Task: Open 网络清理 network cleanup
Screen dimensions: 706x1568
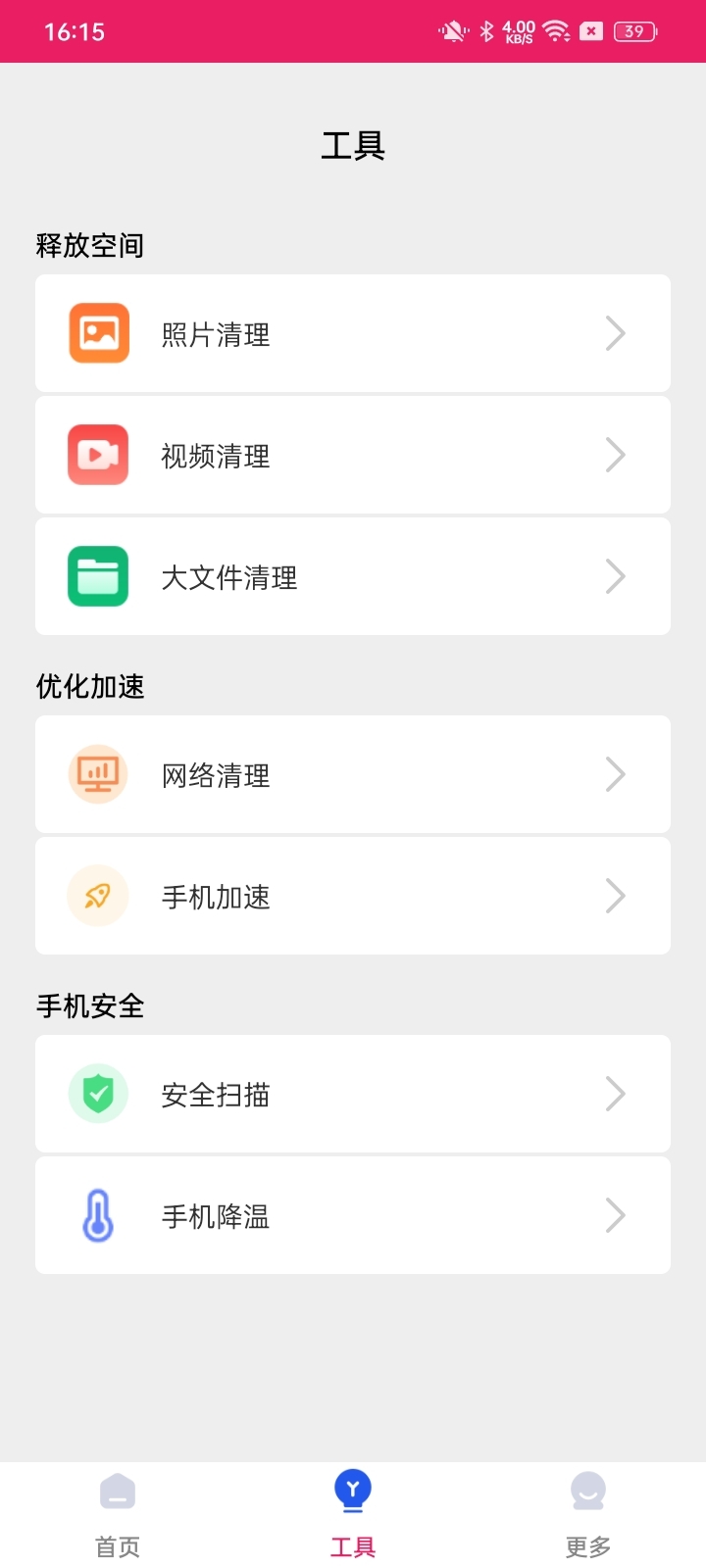Action: click(352, 775)
